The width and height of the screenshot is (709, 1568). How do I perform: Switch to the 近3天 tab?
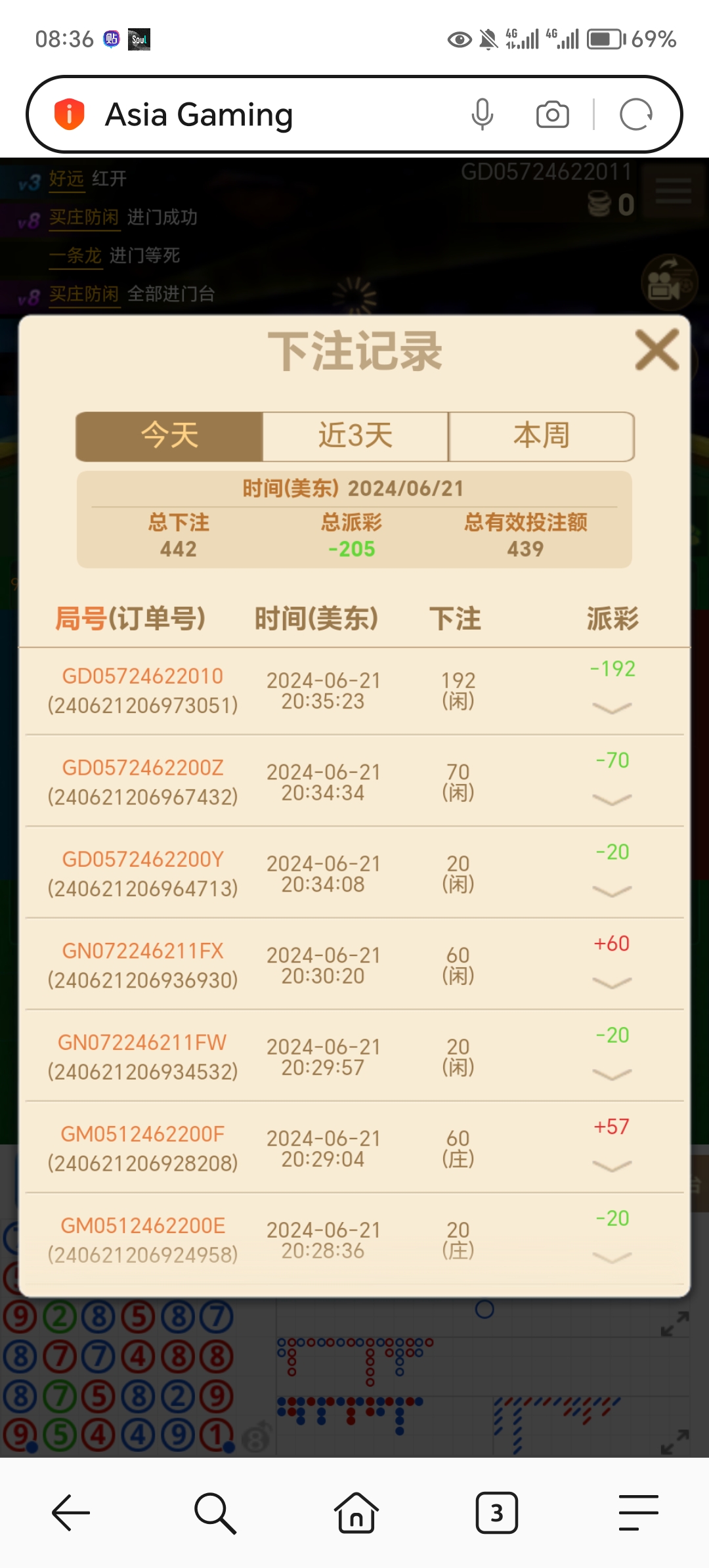click(x=355, y=436)
